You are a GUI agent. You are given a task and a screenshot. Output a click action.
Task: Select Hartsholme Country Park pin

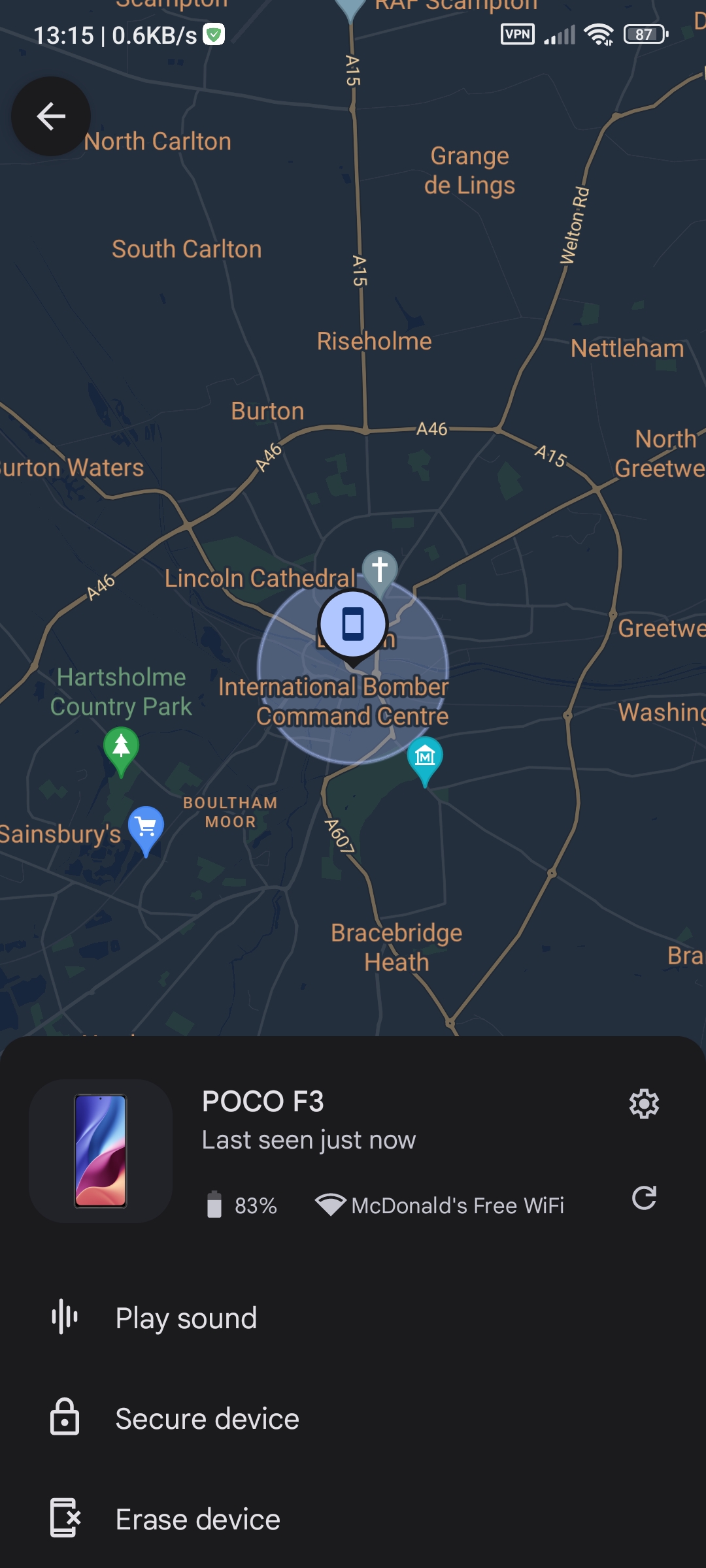[x=121, y=747]
